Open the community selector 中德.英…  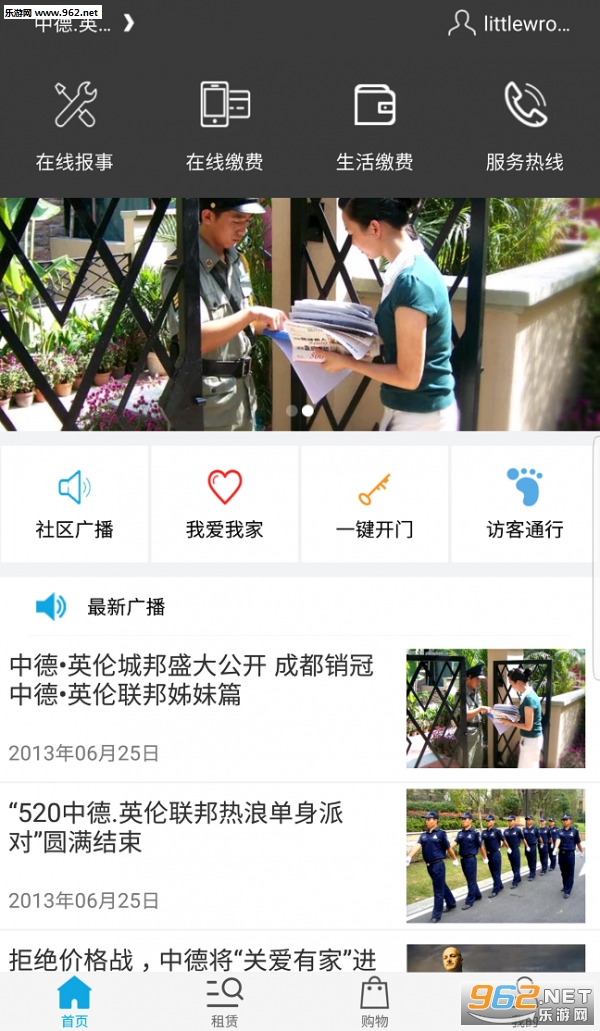[x=84, y=24]
